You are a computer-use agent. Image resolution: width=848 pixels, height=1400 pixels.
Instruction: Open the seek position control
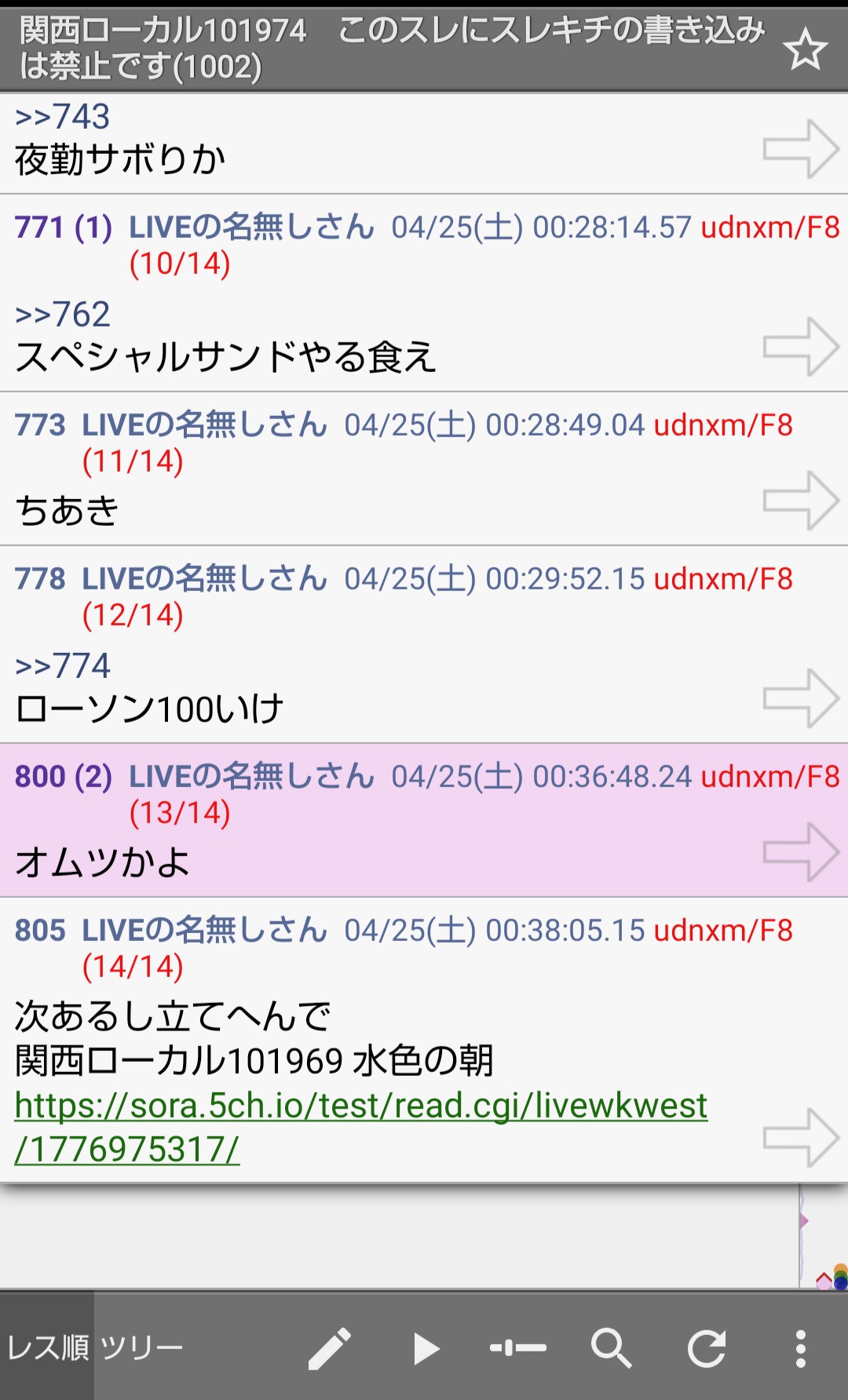coord(518,1348)
